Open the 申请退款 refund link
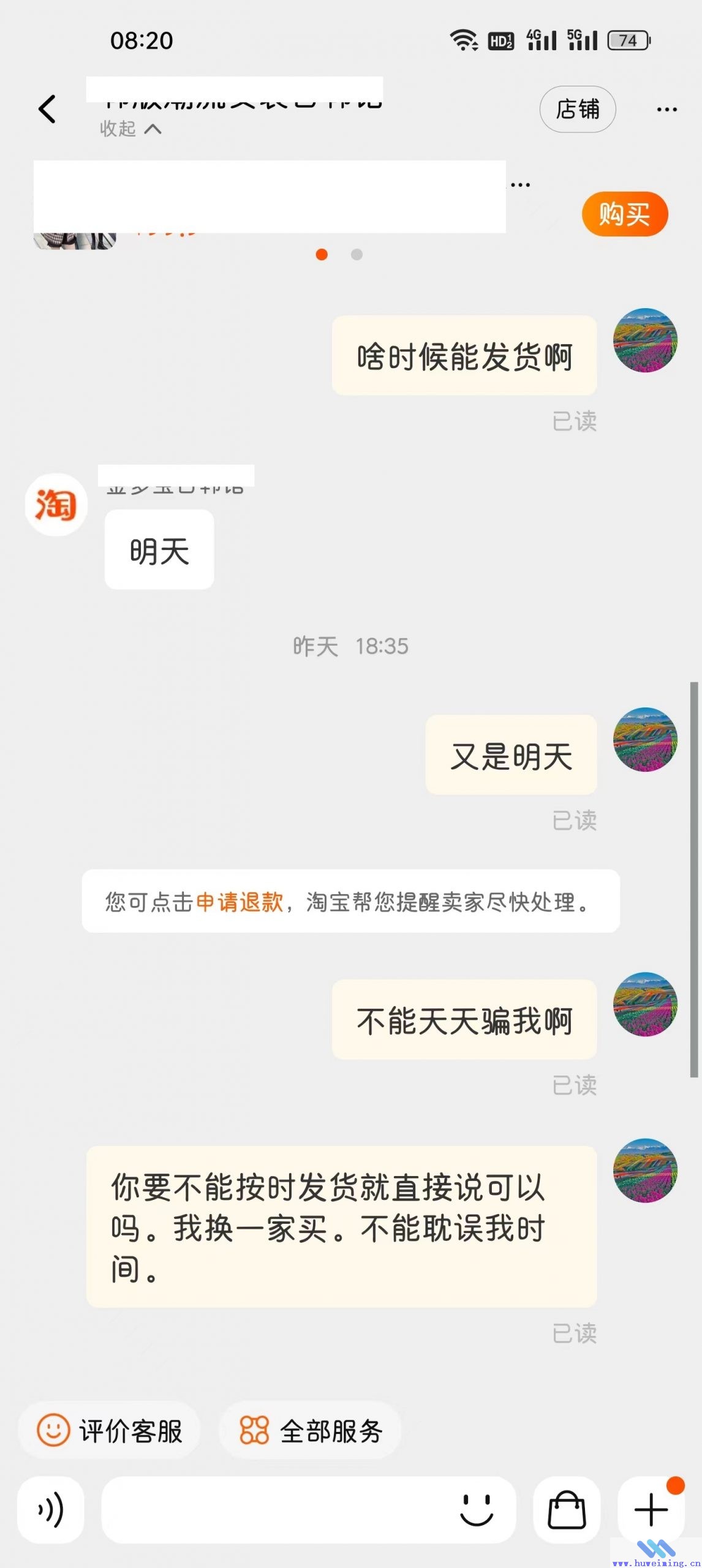The width and height of the screenshot is (702, 1568). pyautogui.click(x=240, y=902)
